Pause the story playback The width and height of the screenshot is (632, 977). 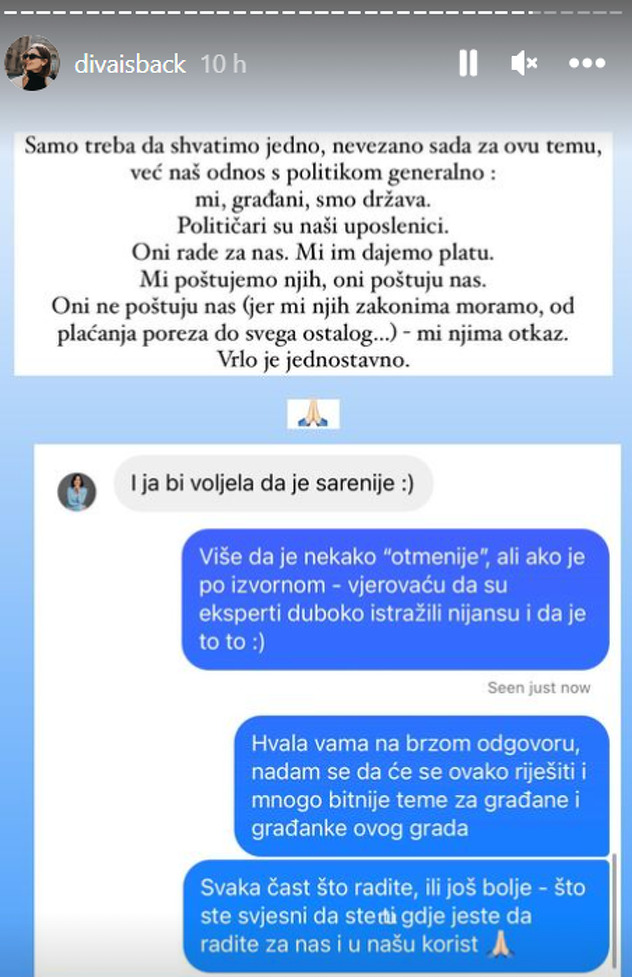[467, 64]
